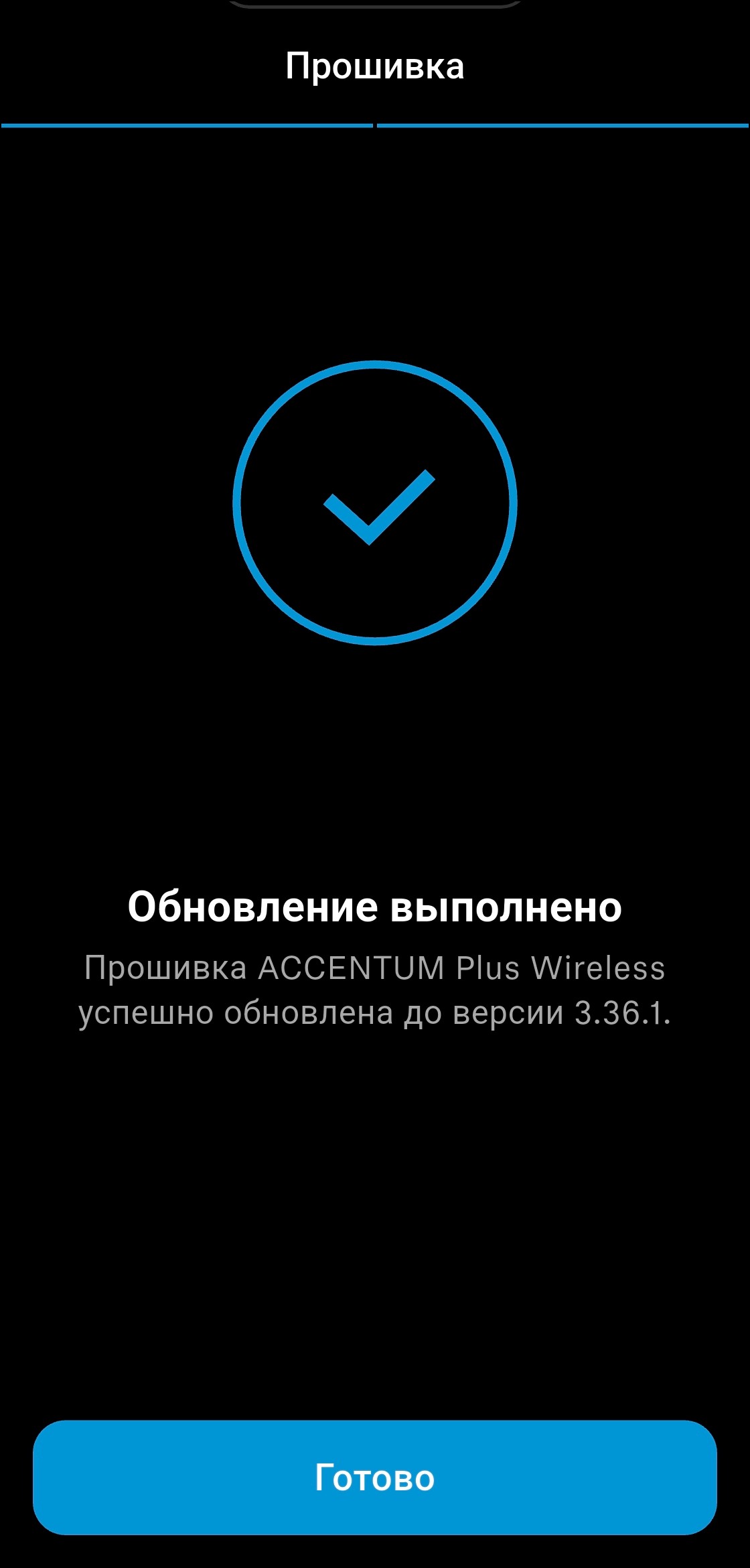750x1568 pixels.
Task: Tap the Готово button
Action: coord(375,1478)
